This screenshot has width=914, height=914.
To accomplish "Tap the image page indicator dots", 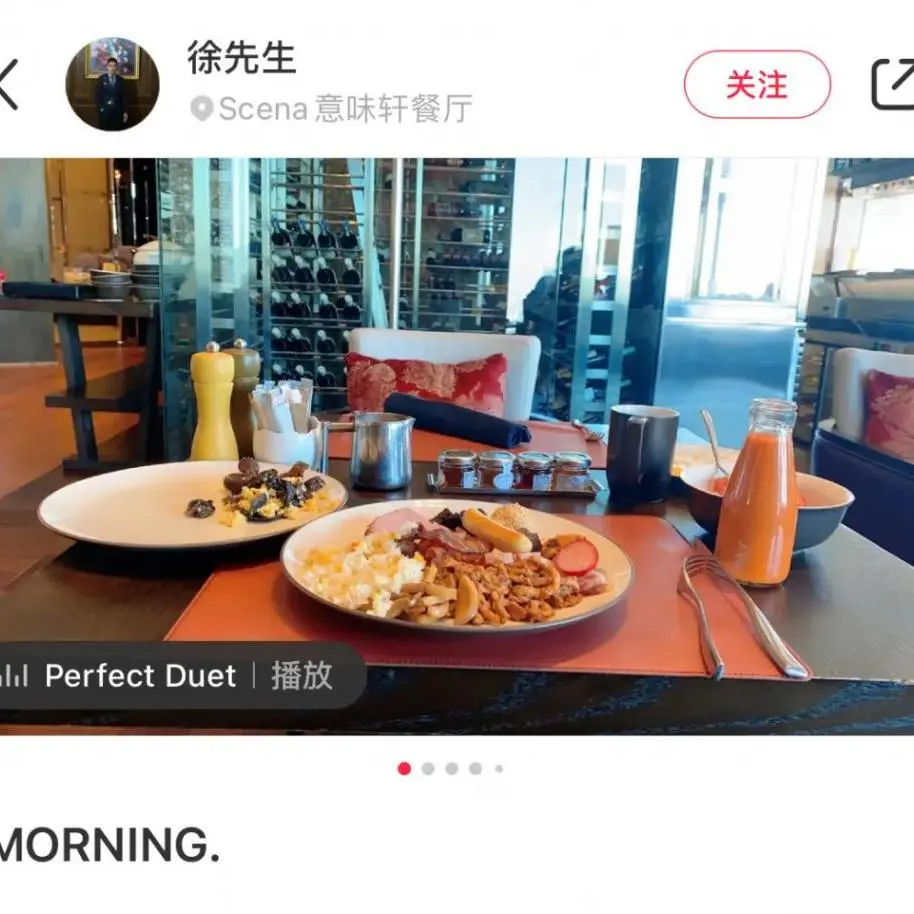I will pos(451,769).
